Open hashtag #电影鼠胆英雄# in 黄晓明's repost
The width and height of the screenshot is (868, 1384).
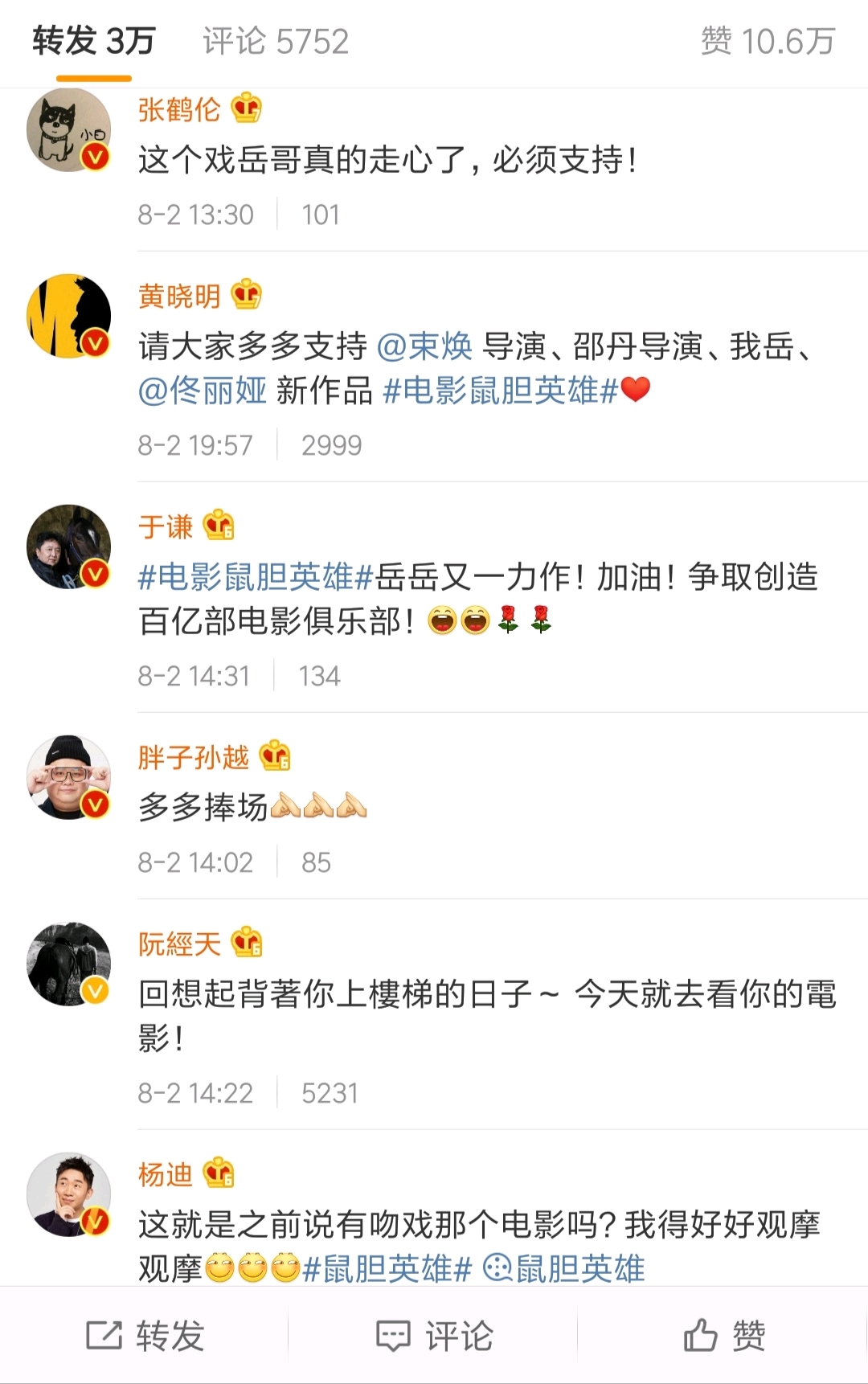tap(500, 391)
